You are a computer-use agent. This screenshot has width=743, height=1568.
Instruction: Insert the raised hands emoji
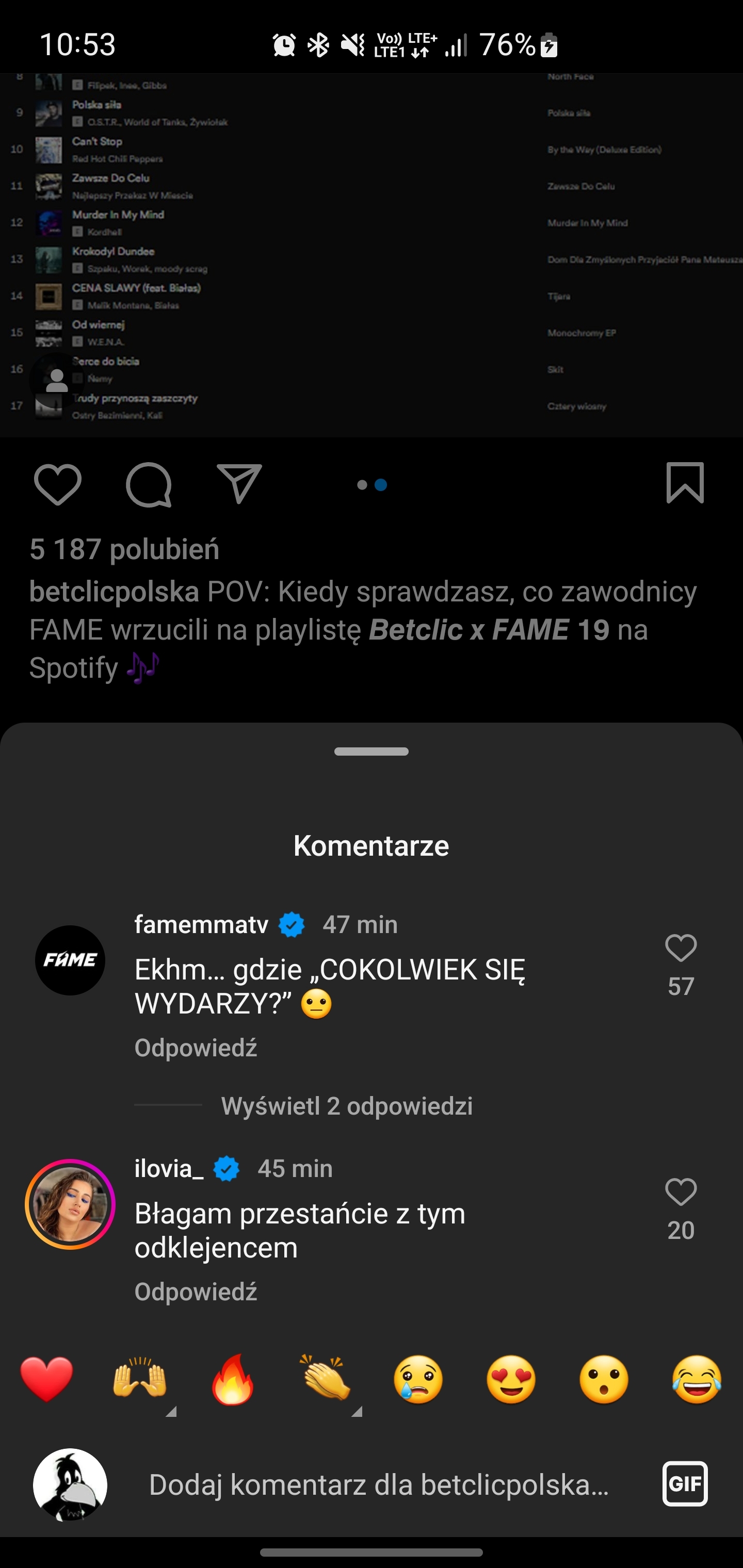tap(140, 1379)
